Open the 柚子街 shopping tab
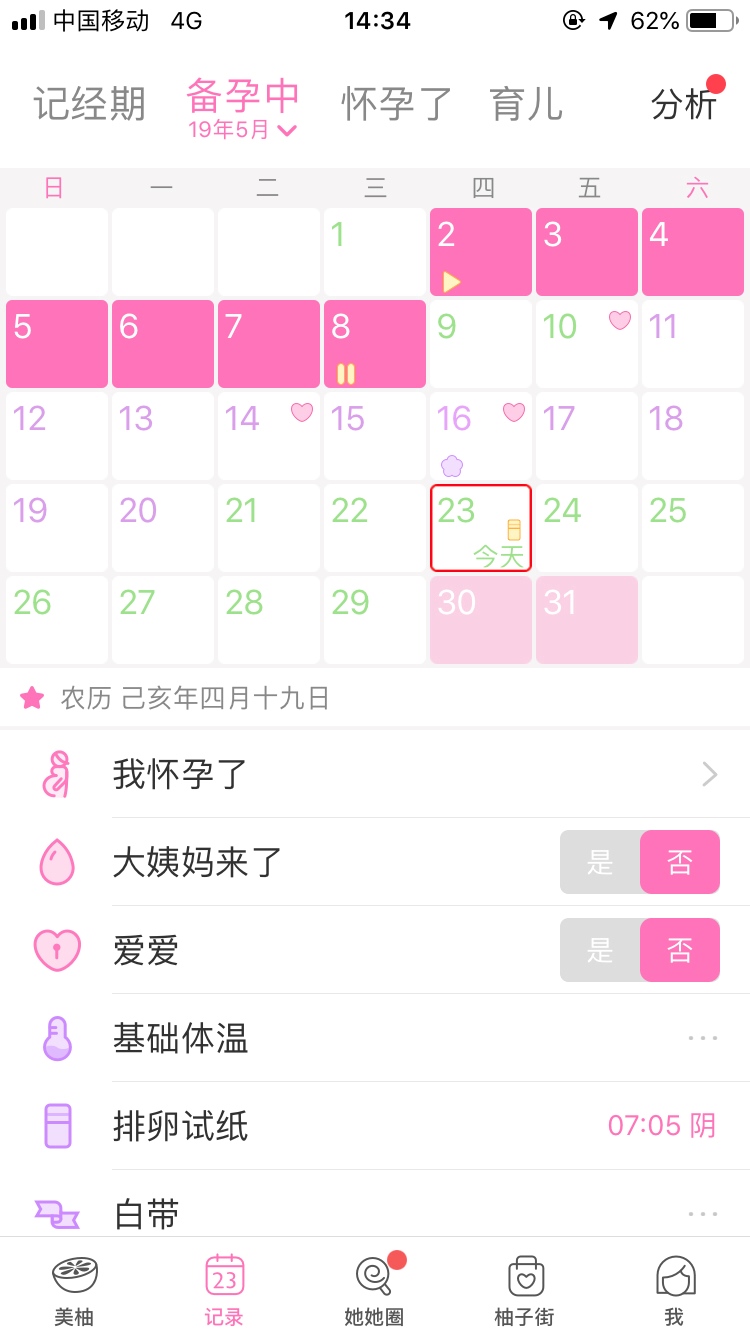 pos(524,1288)
